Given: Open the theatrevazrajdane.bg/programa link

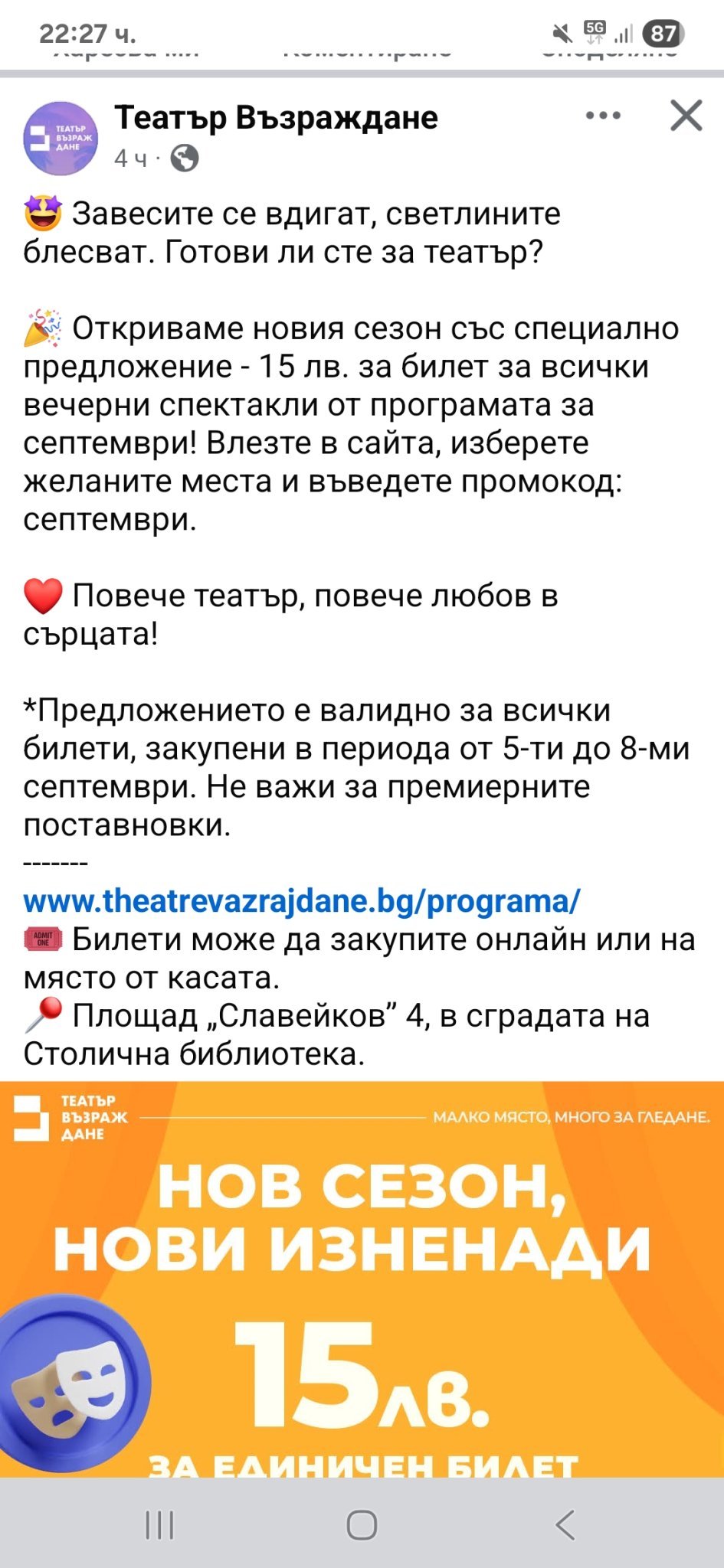Looking at the screenshot, I should (302, 901).
